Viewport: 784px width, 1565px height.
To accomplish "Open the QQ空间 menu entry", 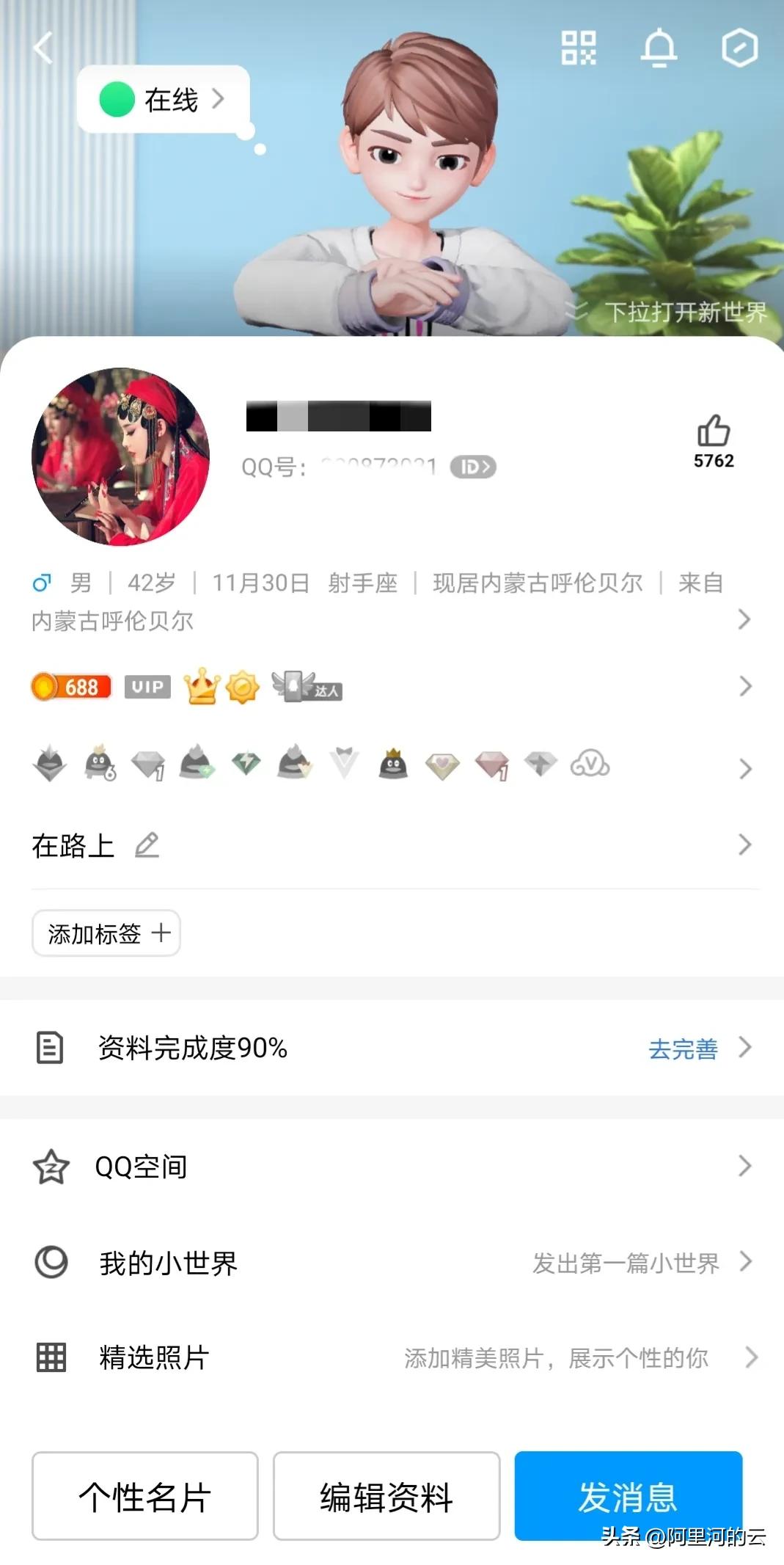I will coord(144,1167).
